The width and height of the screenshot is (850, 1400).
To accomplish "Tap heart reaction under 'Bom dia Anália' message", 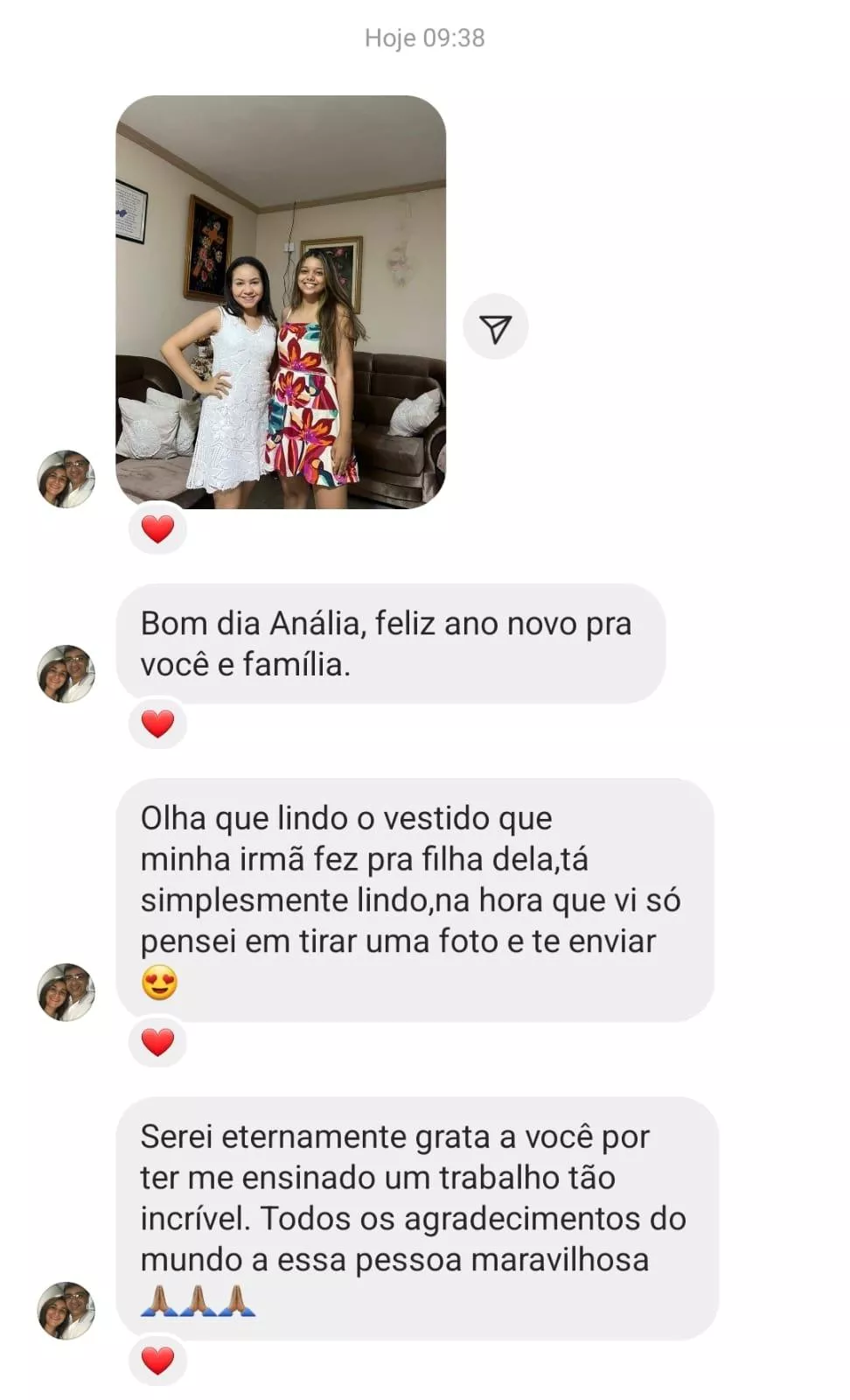I will pos(157,724).
